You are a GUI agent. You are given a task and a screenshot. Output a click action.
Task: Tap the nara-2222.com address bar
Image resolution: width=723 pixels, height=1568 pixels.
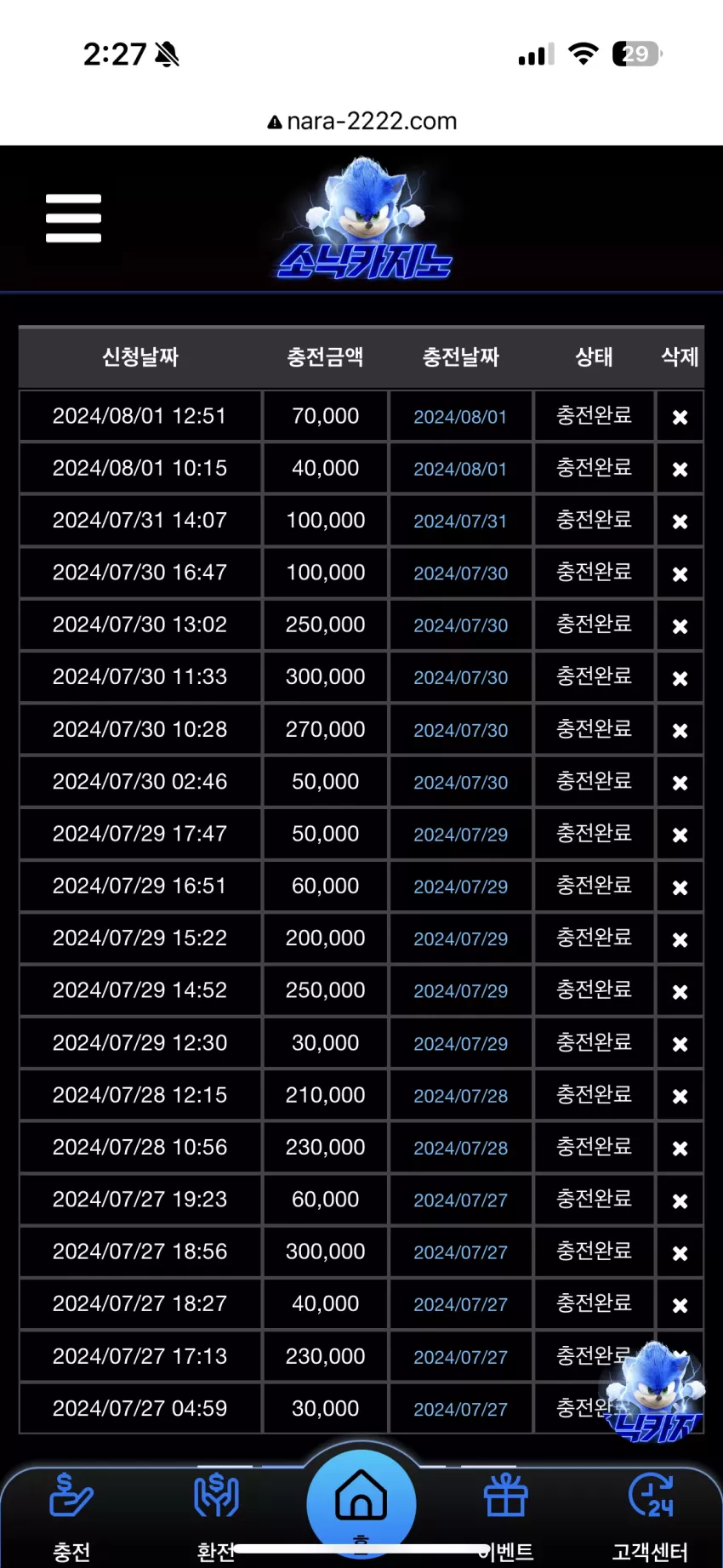[x=362, y=121]
